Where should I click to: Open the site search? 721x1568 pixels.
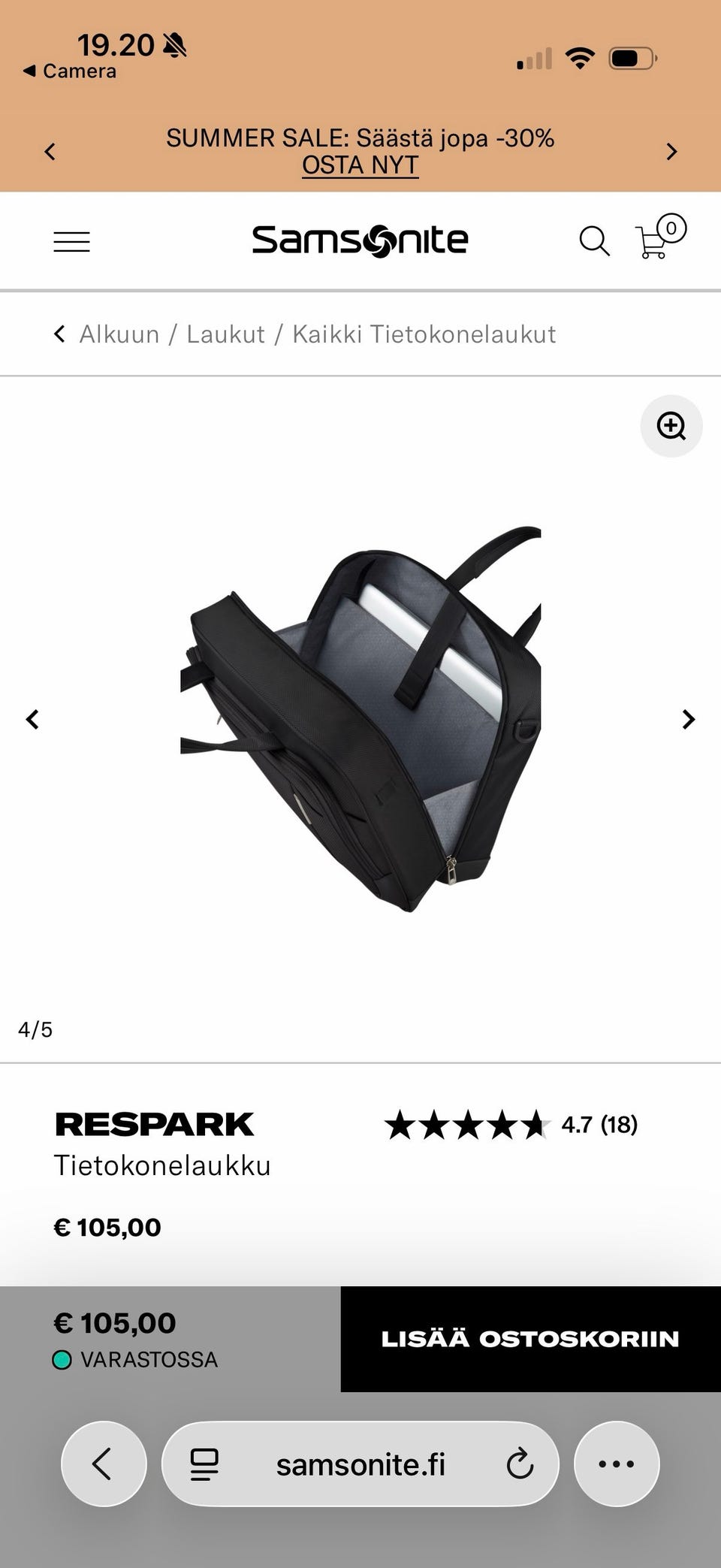[x=594, y=241]
